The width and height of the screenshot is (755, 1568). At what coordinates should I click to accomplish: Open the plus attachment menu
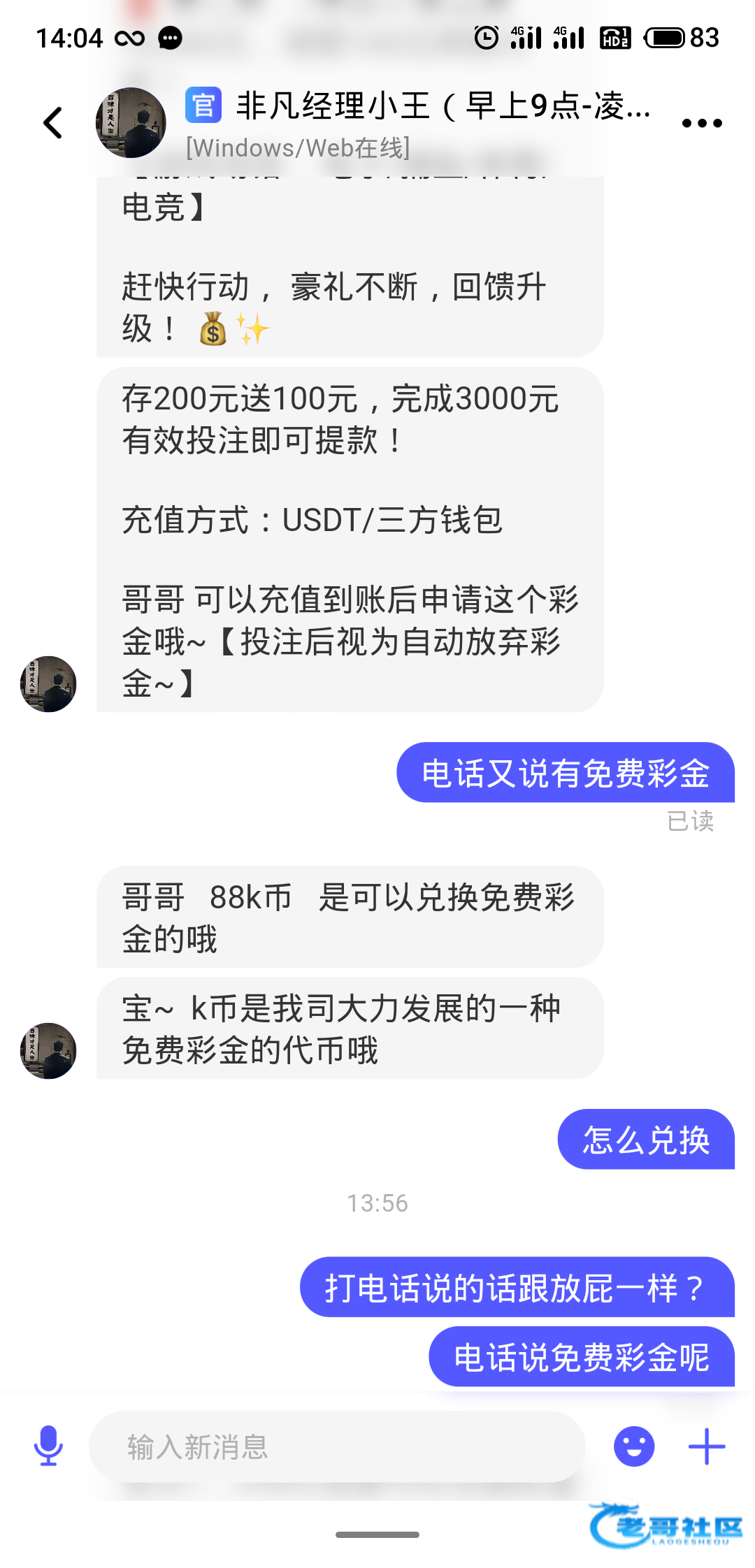tap(707, 1446)
